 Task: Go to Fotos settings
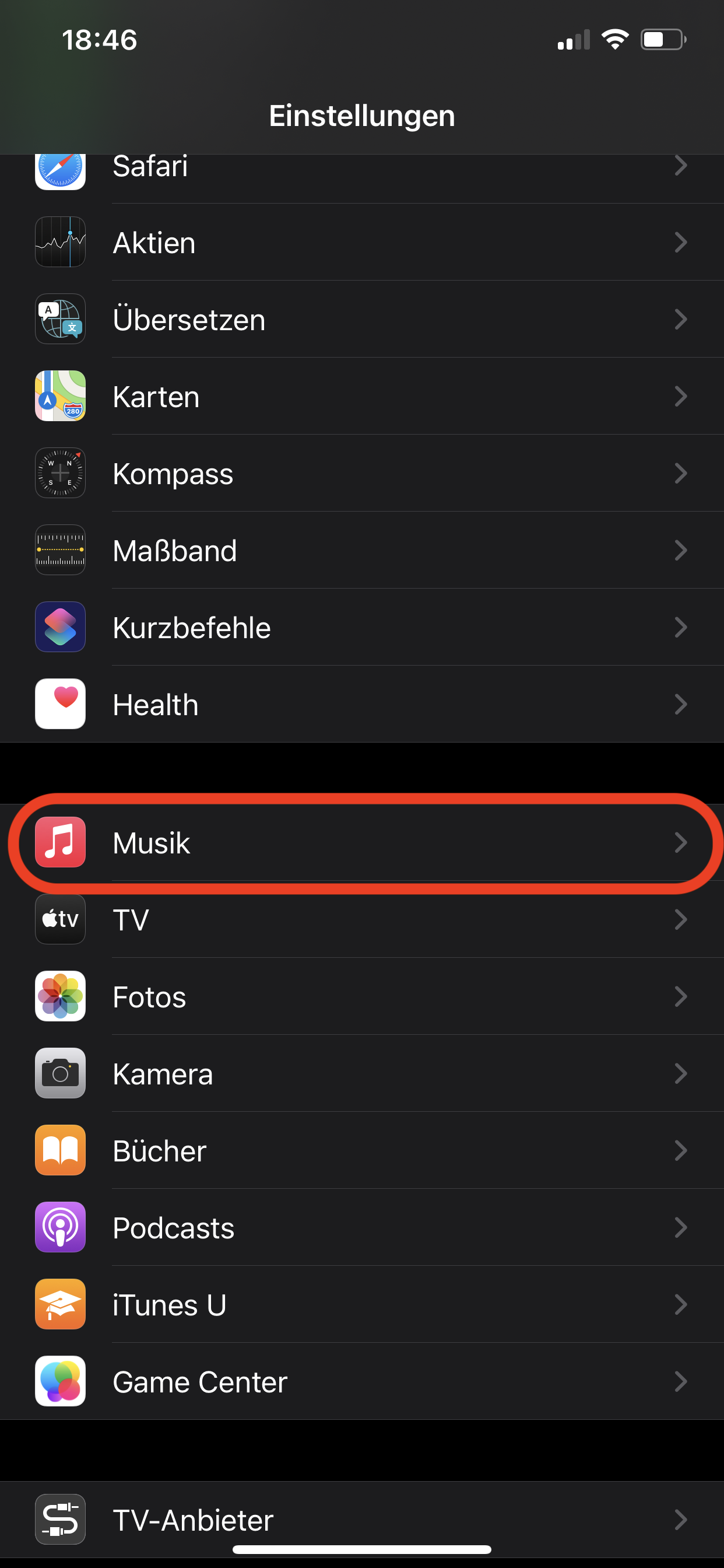362,997
